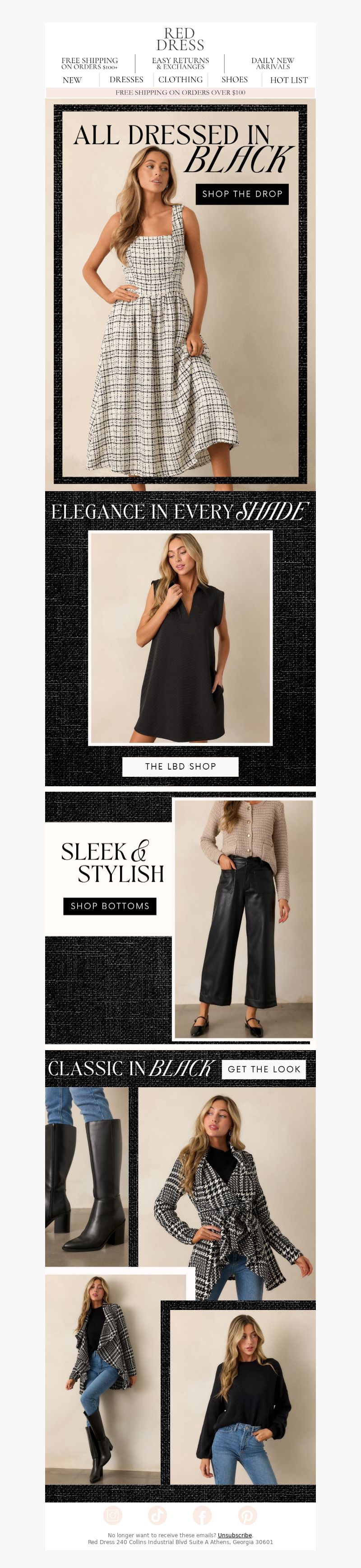Tap the Unsubscribe link

pos(235,1535)
